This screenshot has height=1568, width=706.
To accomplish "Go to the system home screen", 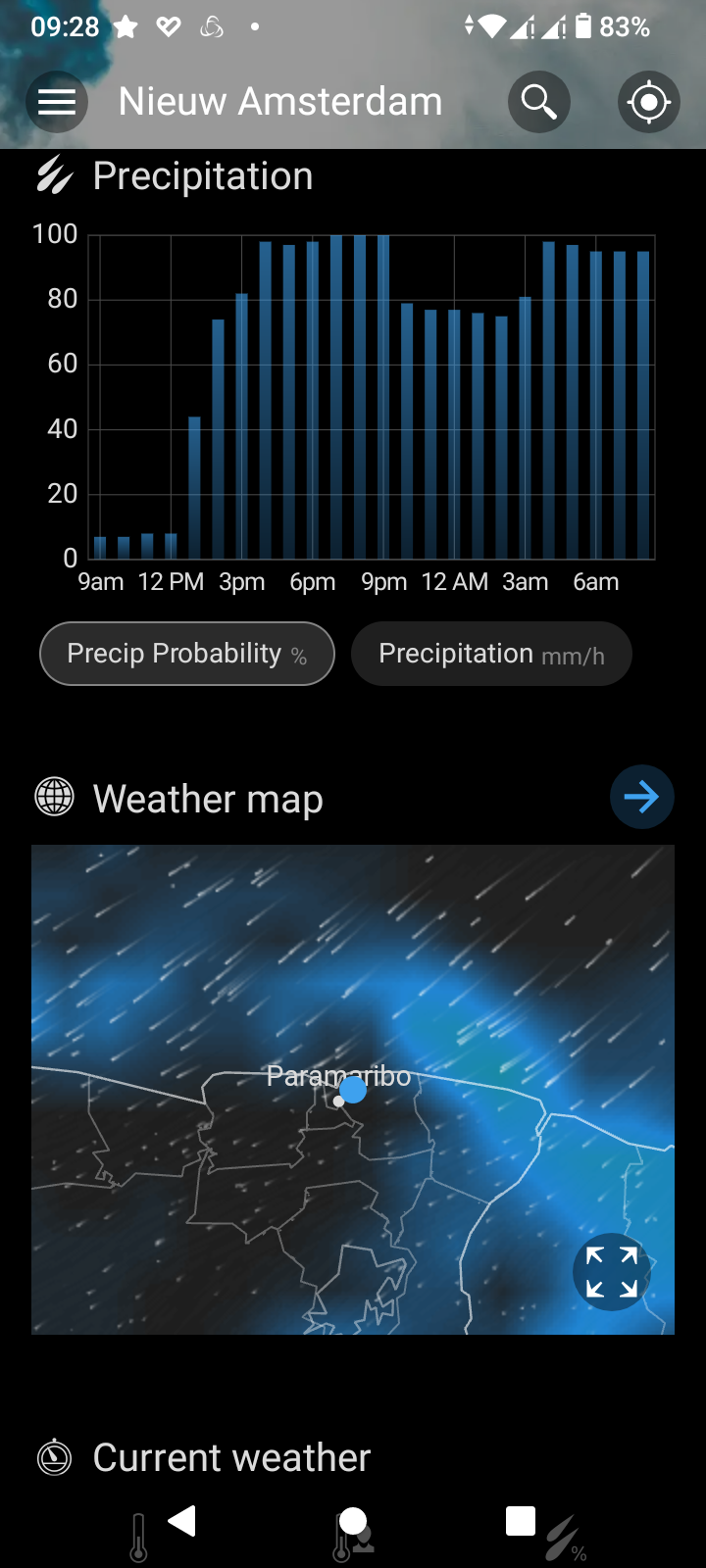I will point(353,1521).
